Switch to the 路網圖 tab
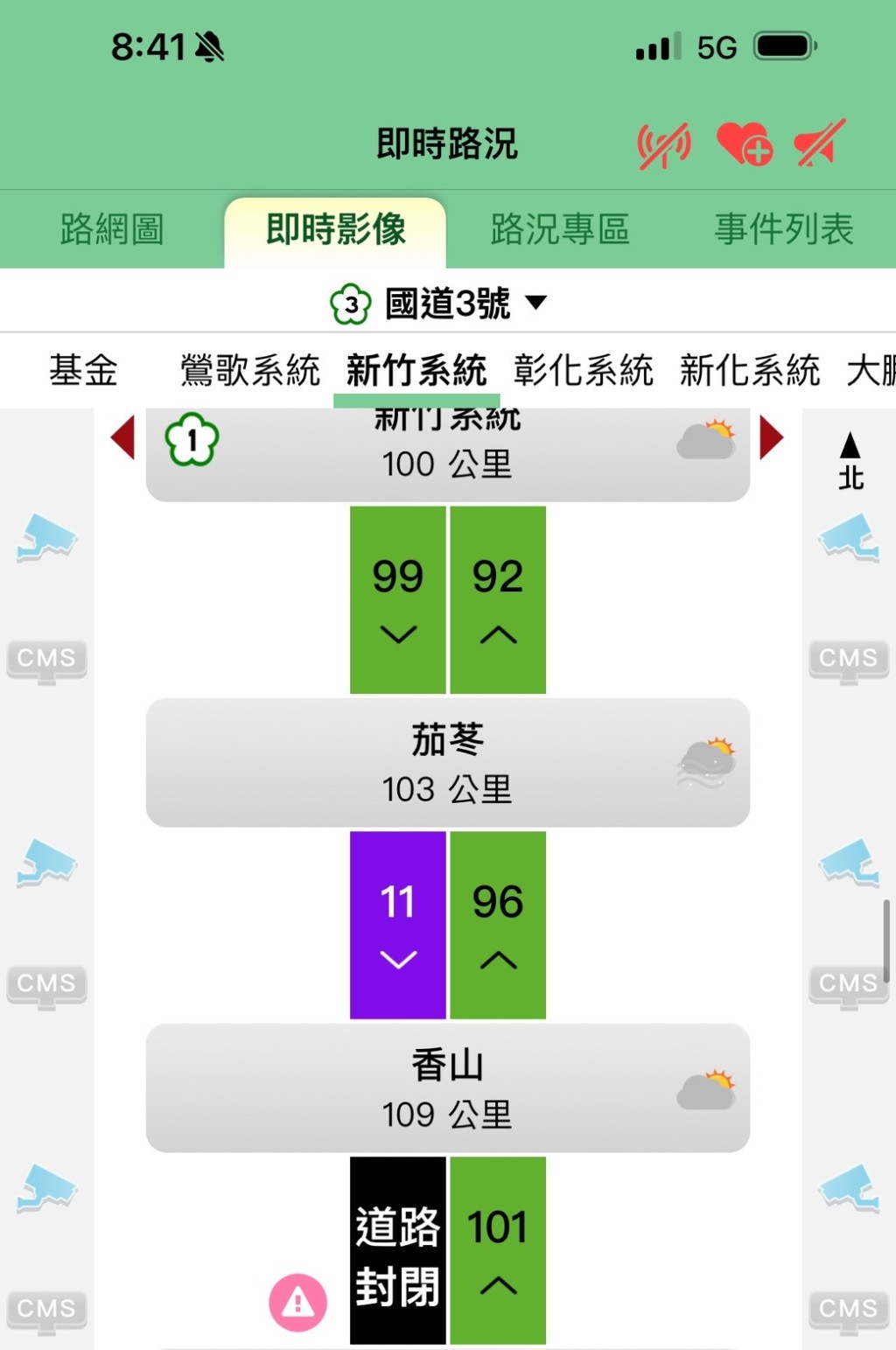Screen dimensions: 896x1350 tap(112, 230)
